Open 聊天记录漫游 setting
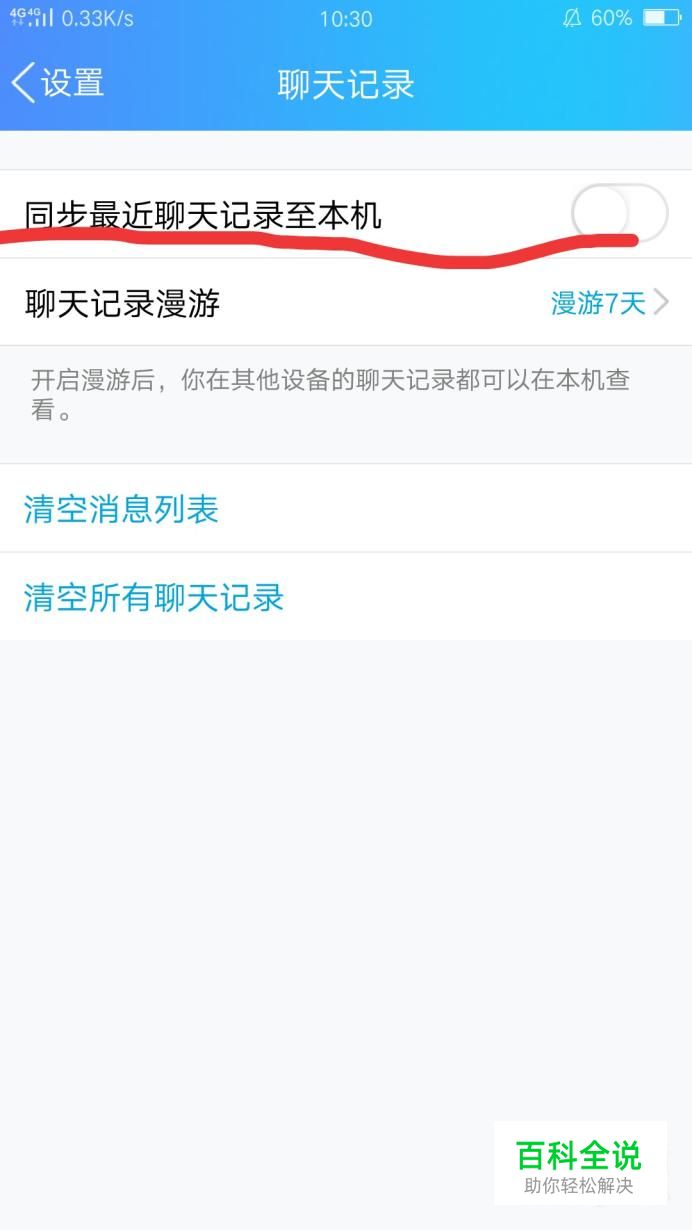 [346, 302]
